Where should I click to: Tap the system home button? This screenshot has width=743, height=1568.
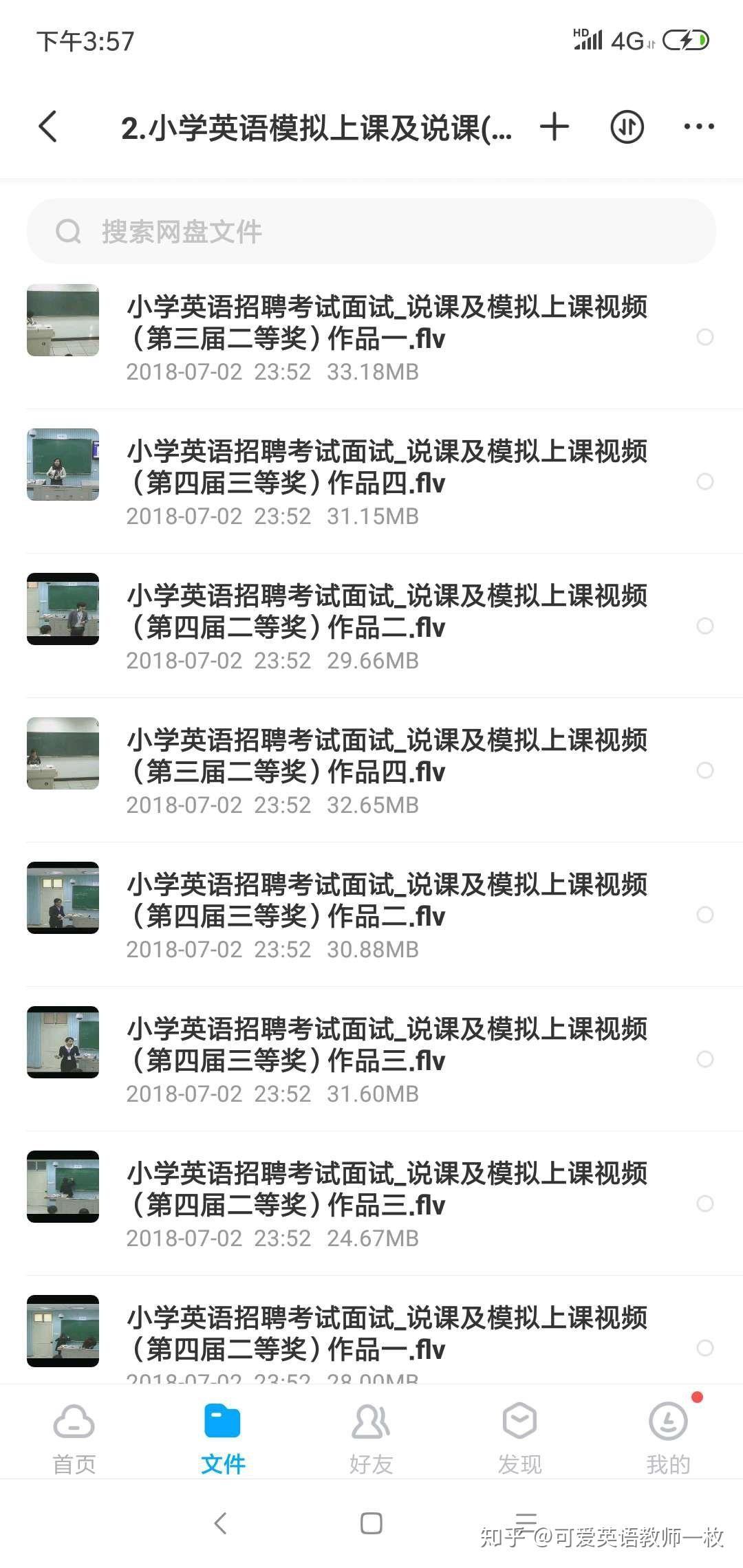(371, 1523)
